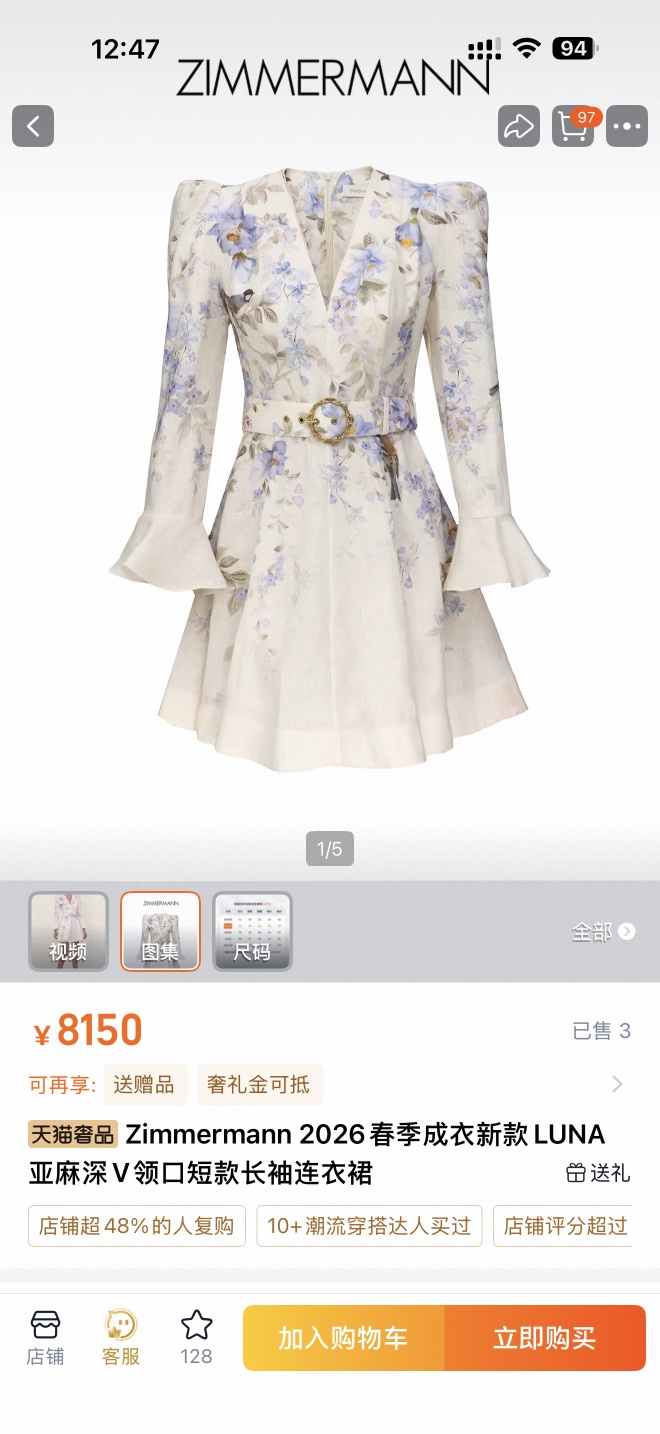Tap the 10+潮流穿搭达人买过 tag
The width and height of the screenshot is (660, 1434).
(x=369, y=1226)
